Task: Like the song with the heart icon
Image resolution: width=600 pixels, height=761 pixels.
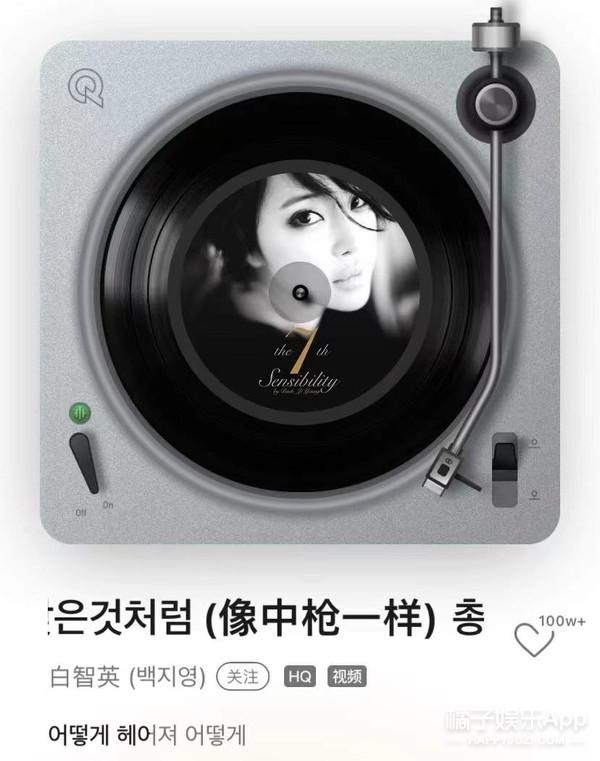Action: tap(530, 641)
